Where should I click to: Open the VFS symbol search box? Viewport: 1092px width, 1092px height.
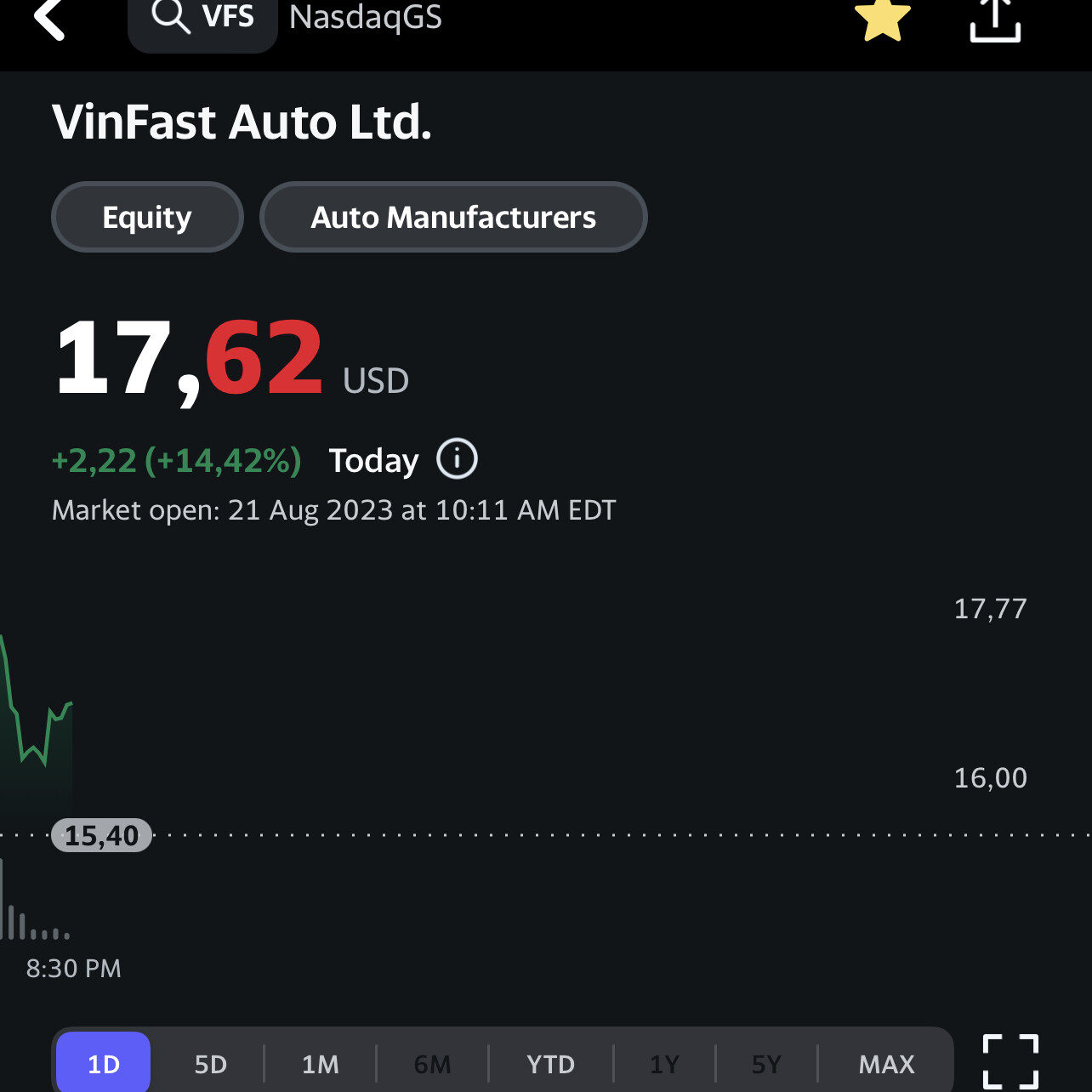[x=203, y=19]
